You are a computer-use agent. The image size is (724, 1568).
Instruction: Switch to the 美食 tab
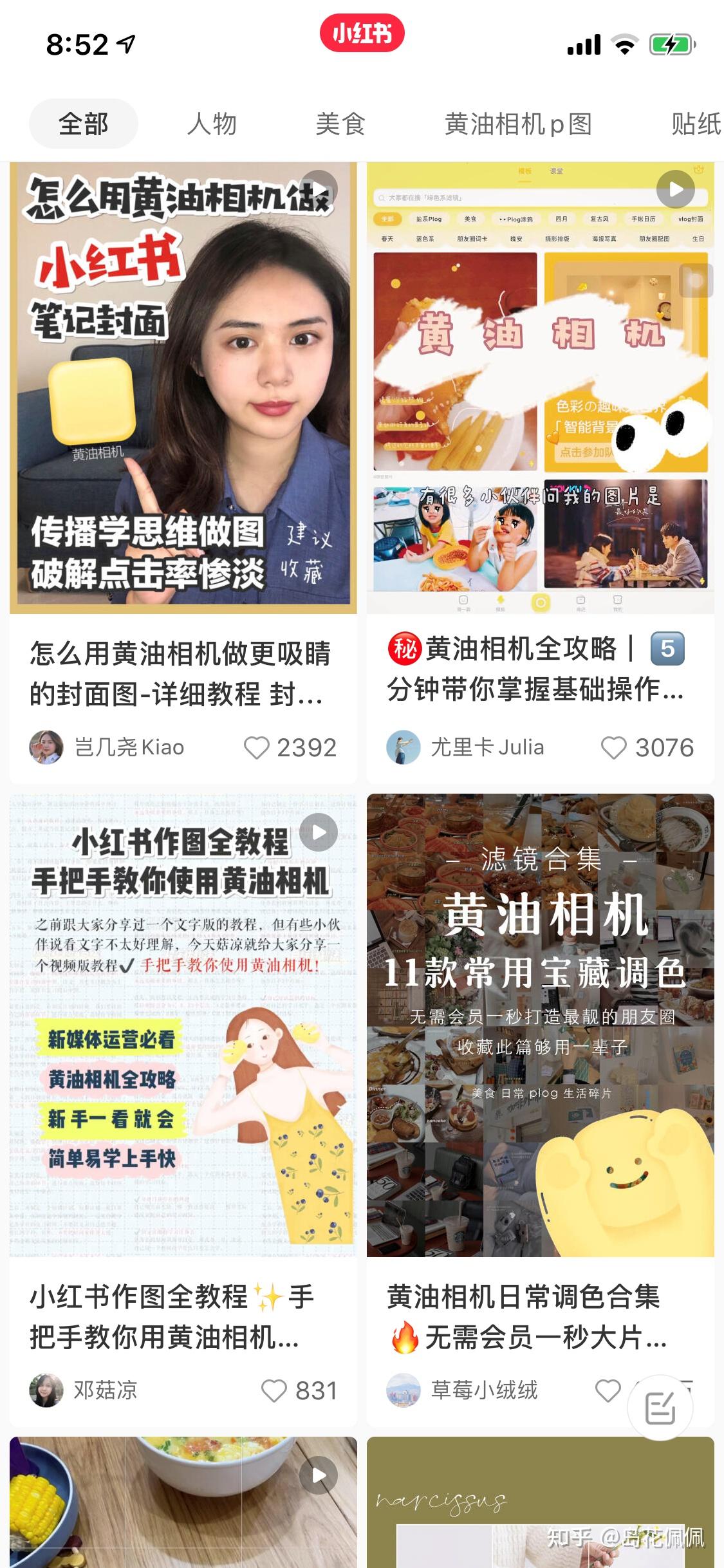click(340, 124)
